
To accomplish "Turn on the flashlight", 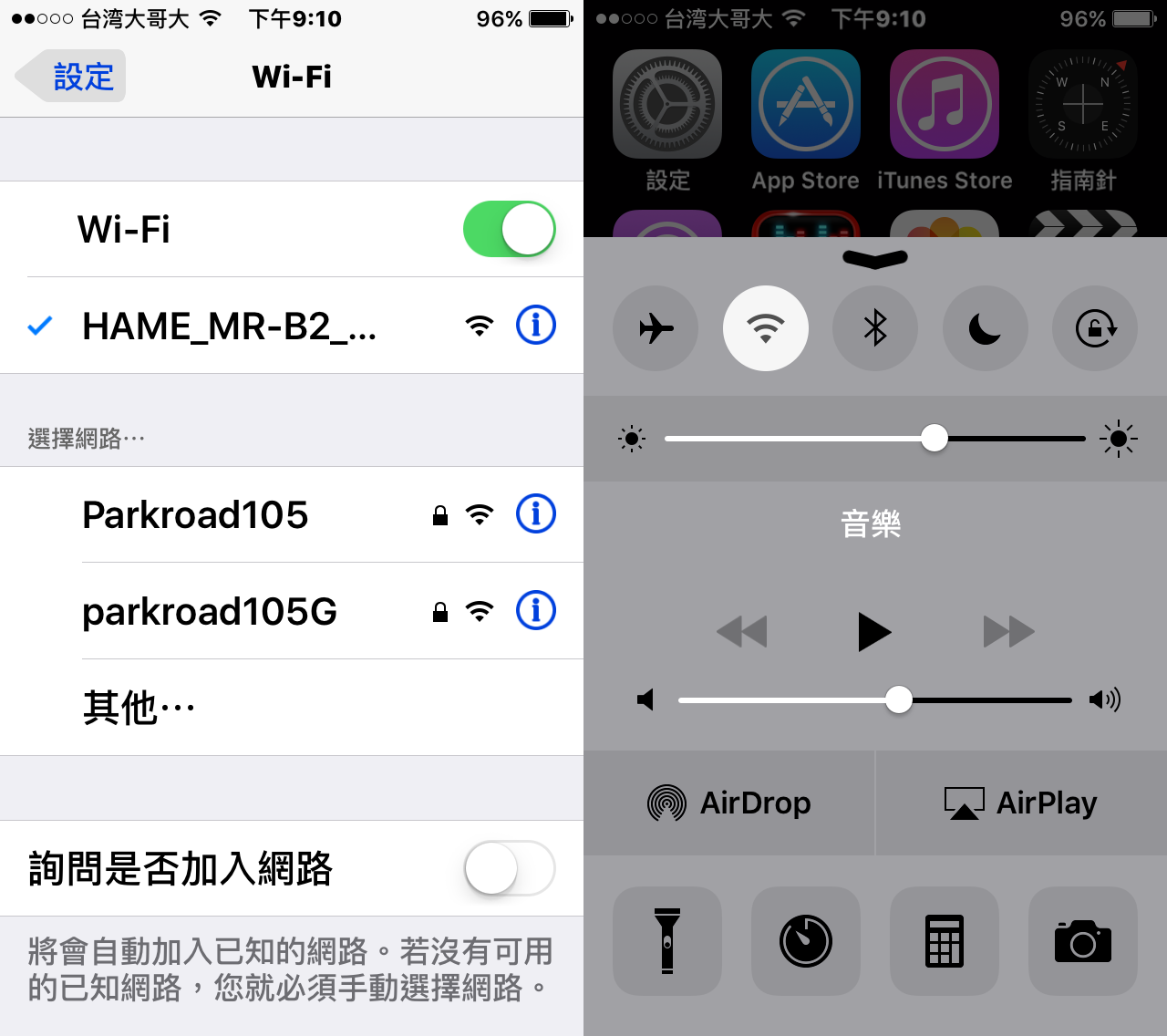I will point(667,941).
